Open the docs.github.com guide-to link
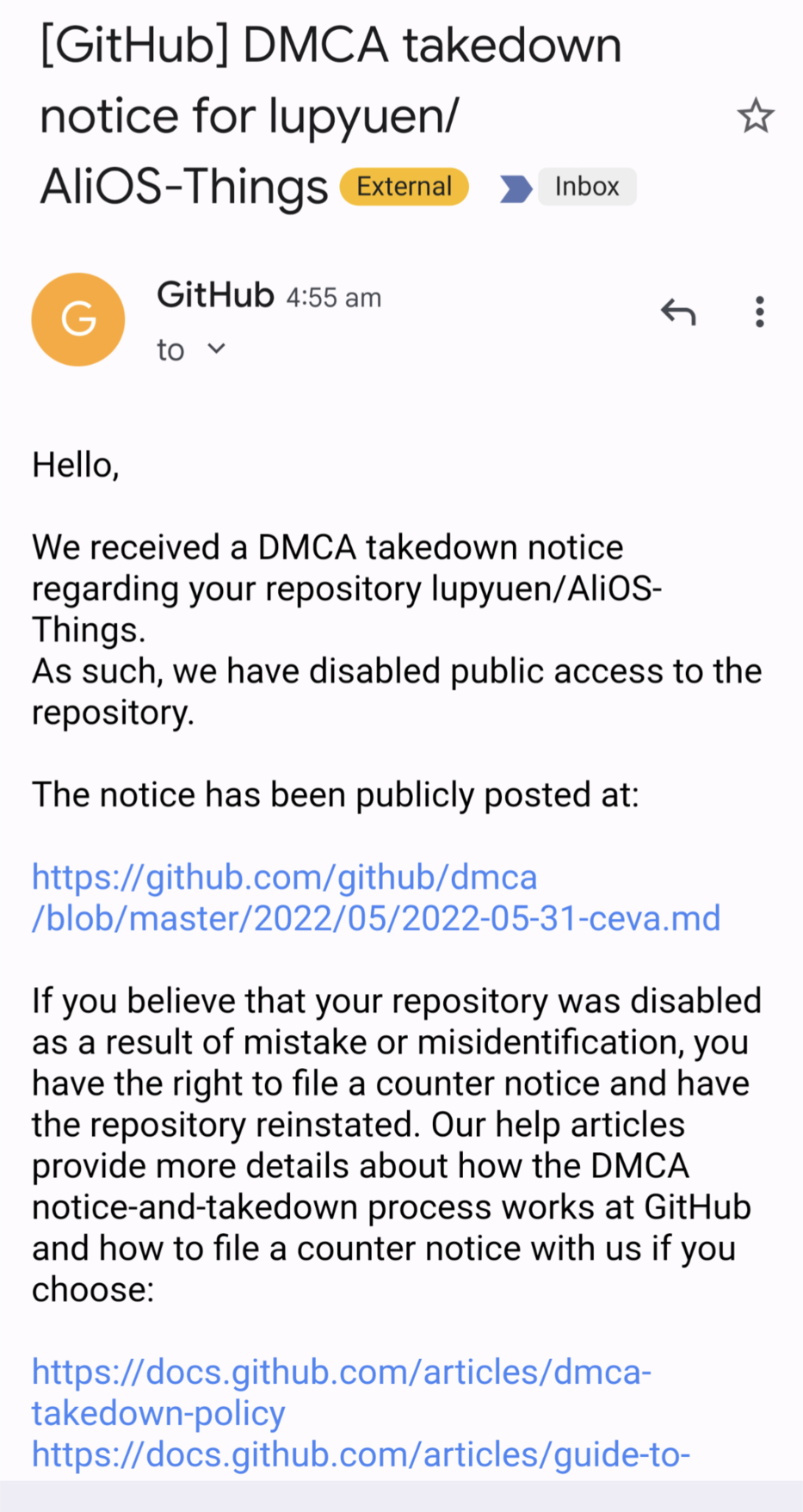 (x=361, y=1453)
